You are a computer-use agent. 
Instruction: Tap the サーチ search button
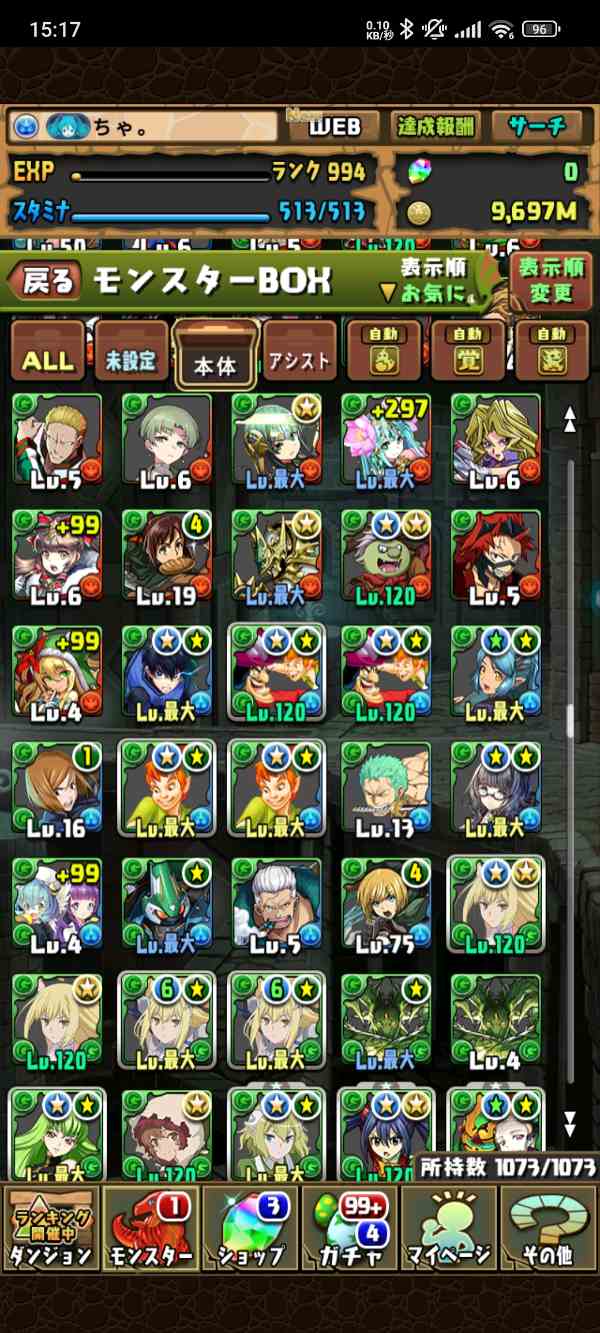click(537, 126)
